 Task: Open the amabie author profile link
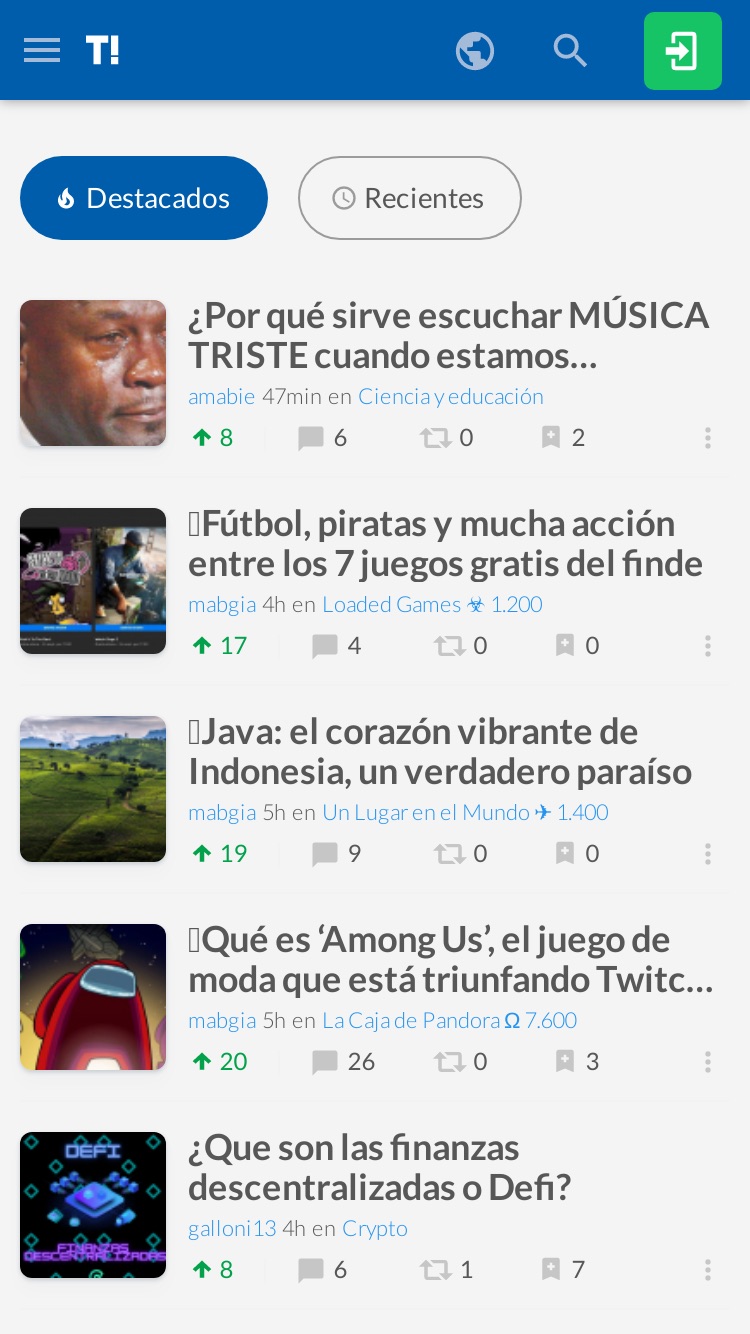coord(222,396)
